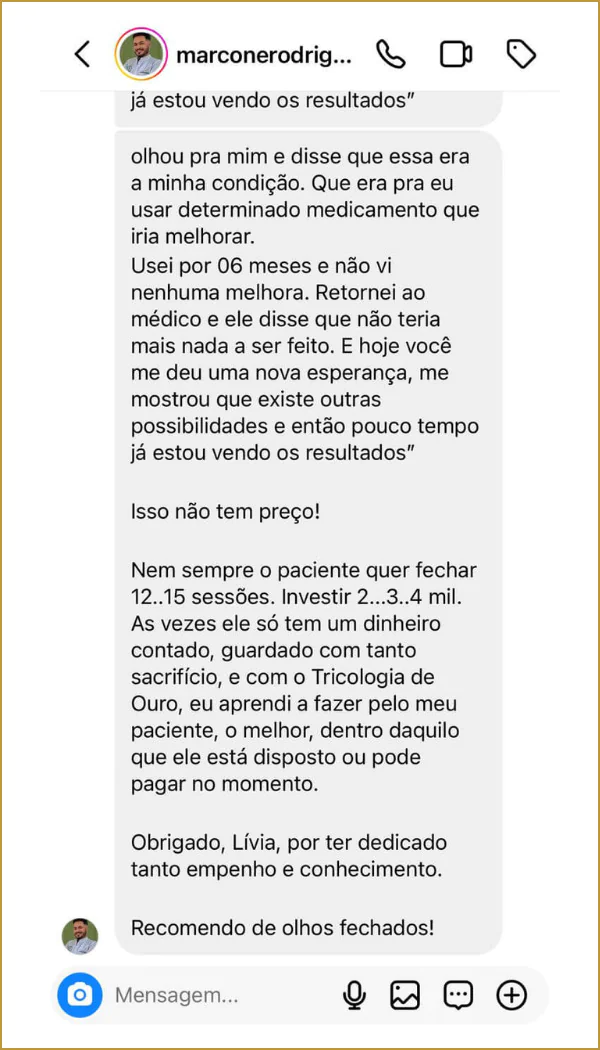Viewport: 600px width, 1050px height.
Task: Record a voice message with the microphone
Action: [354, 995]
